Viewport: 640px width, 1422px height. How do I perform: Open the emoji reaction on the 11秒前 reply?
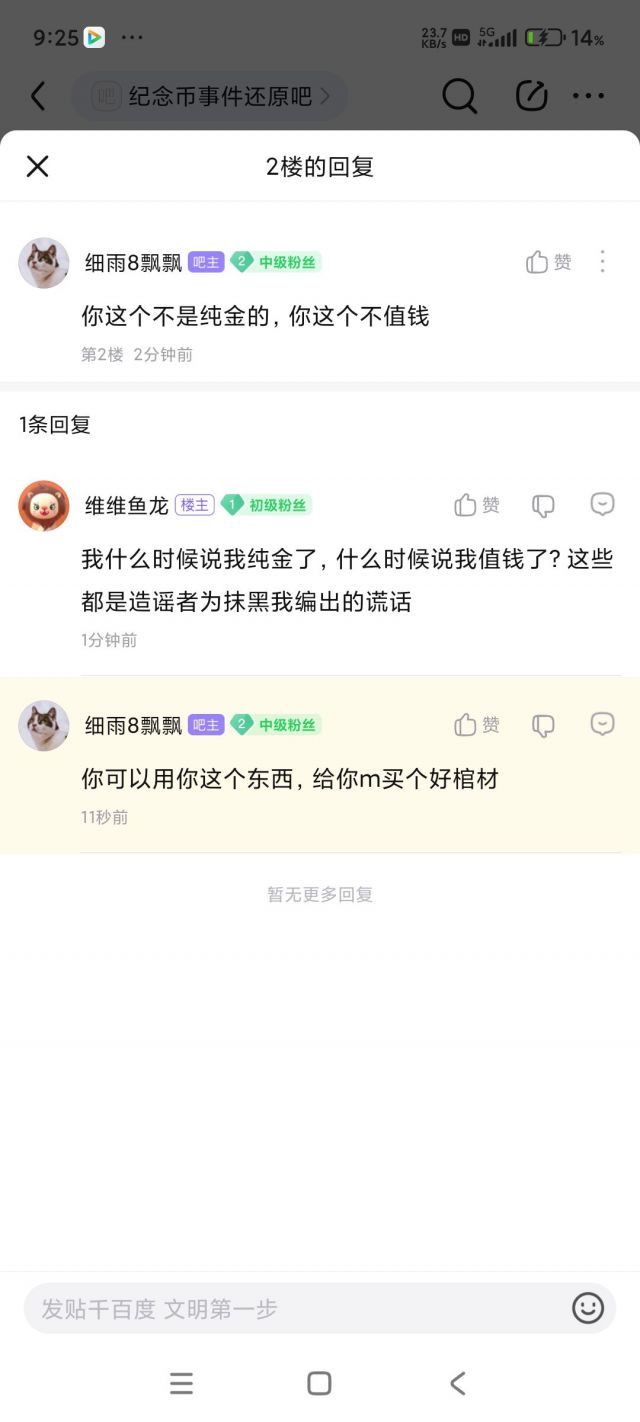[x=602, y=723]
